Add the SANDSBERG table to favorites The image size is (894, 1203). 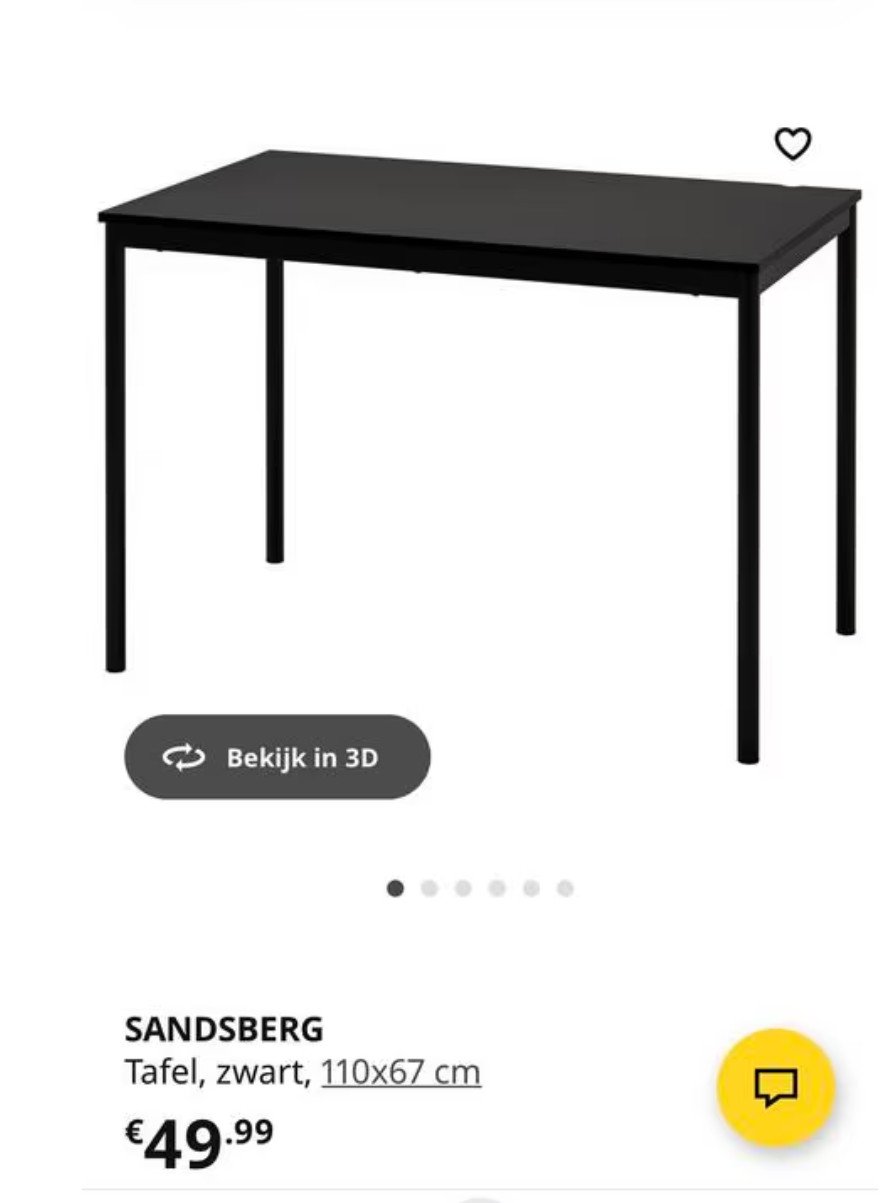click(x=792, y=144)
